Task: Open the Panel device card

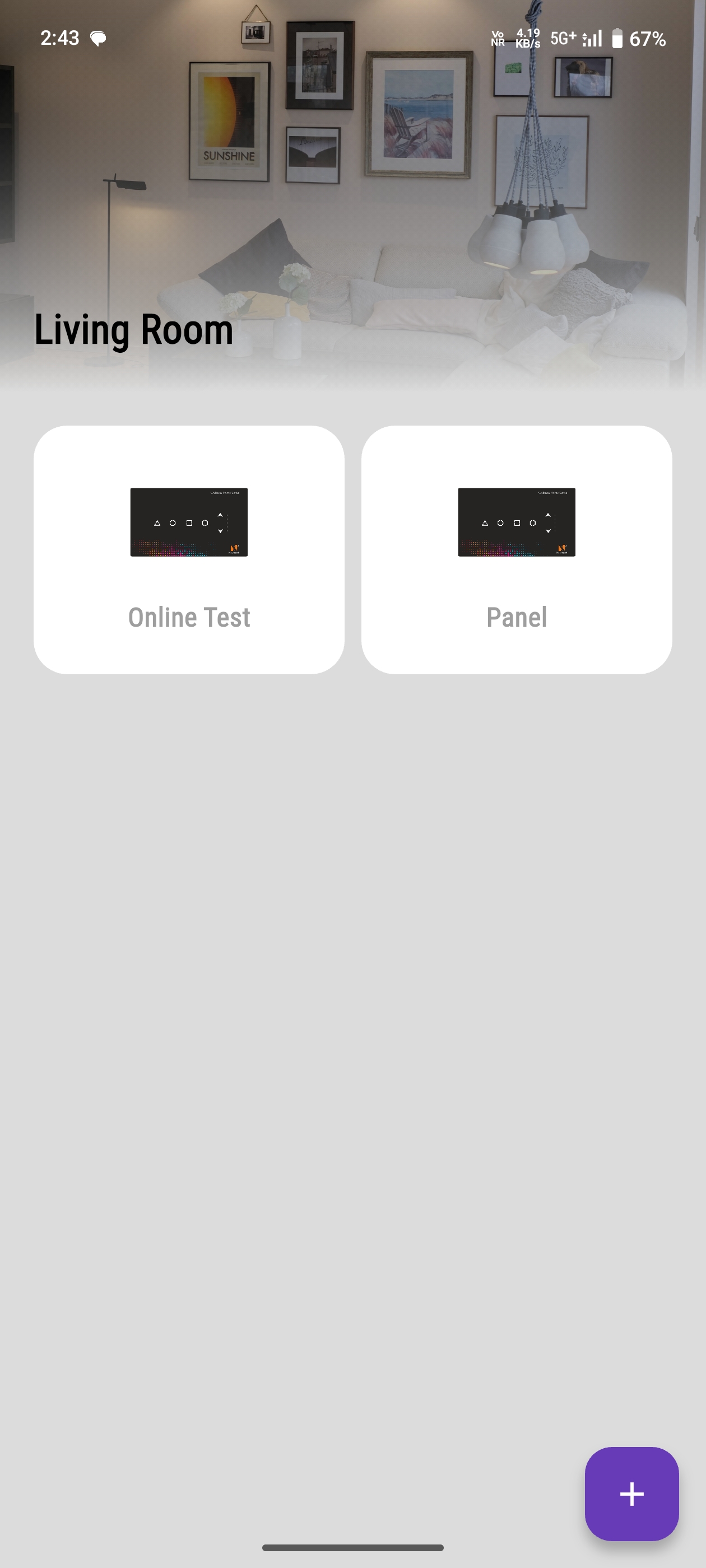Action: [x=517, y=550]
